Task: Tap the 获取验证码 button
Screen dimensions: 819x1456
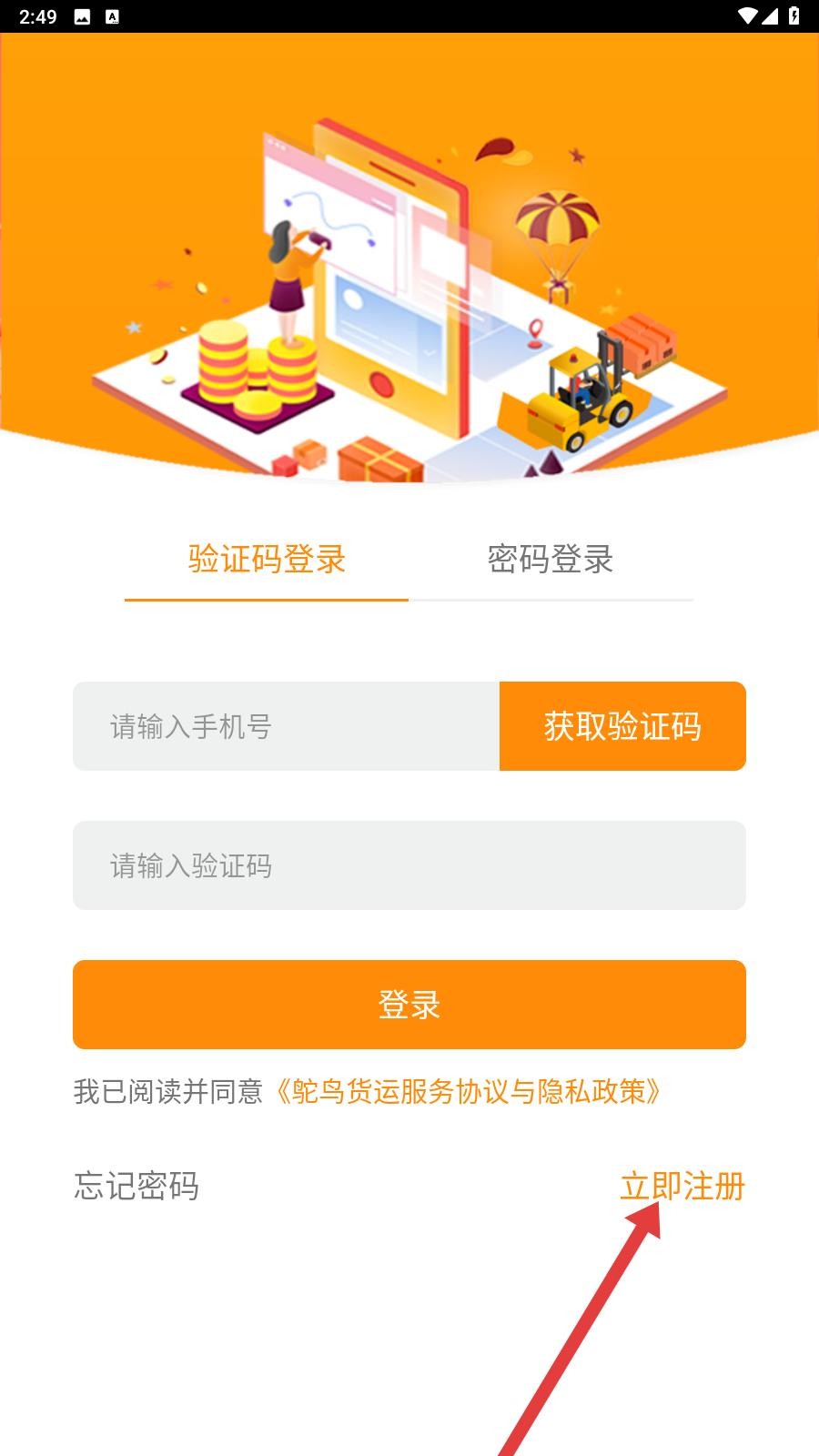Action: (x=622, y=726)
